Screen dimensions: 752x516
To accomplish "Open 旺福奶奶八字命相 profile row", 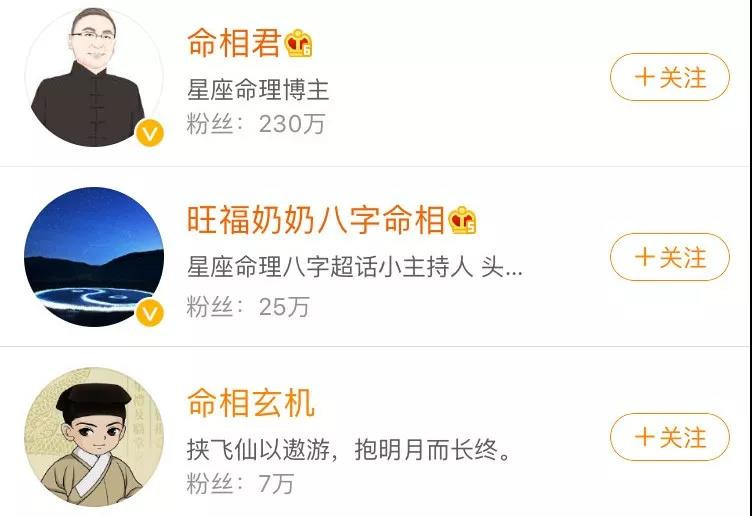I will 376,257.
